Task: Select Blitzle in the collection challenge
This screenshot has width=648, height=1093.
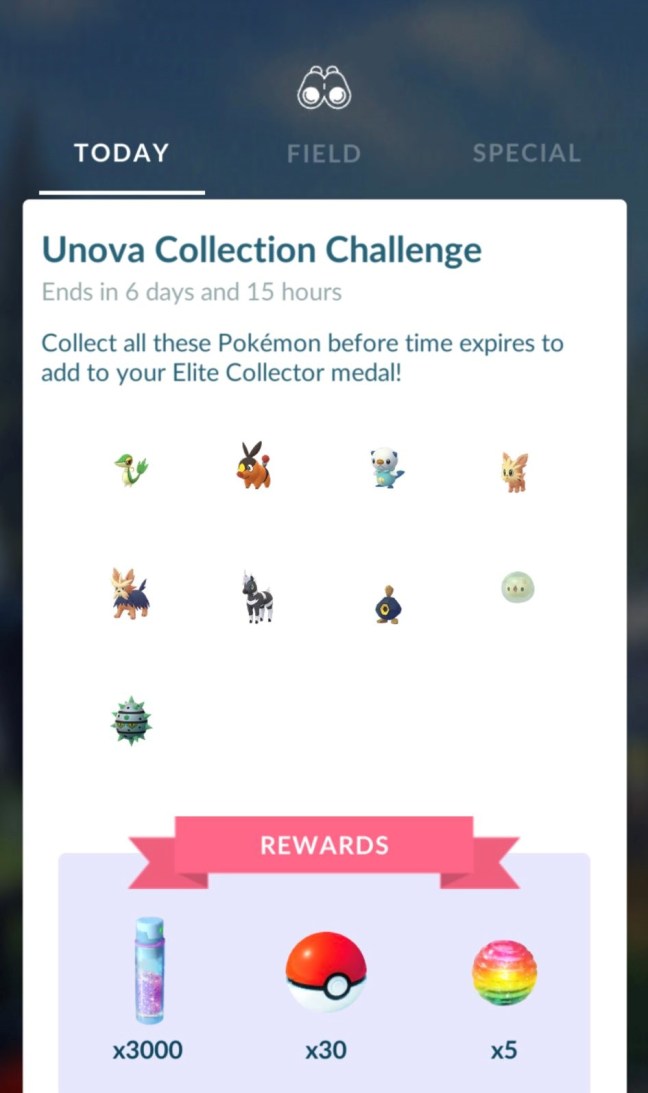Action: pos(257,598)
